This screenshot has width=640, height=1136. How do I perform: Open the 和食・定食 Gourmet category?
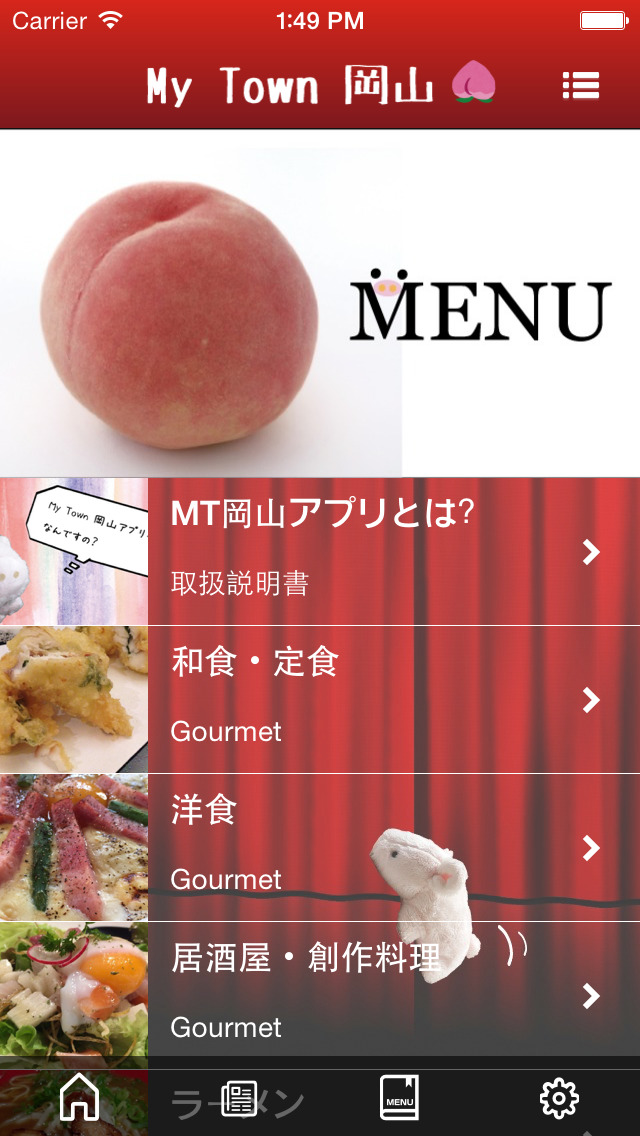click(320, 699)
